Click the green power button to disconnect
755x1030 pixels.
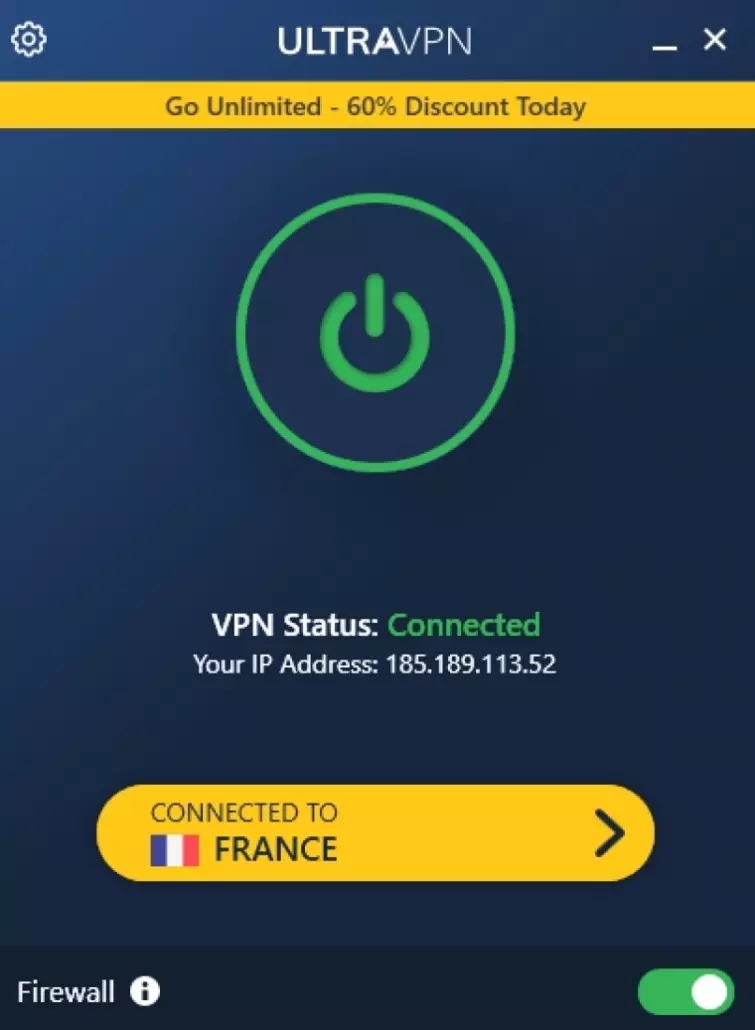pyautogui.click(x=377, y=333)
